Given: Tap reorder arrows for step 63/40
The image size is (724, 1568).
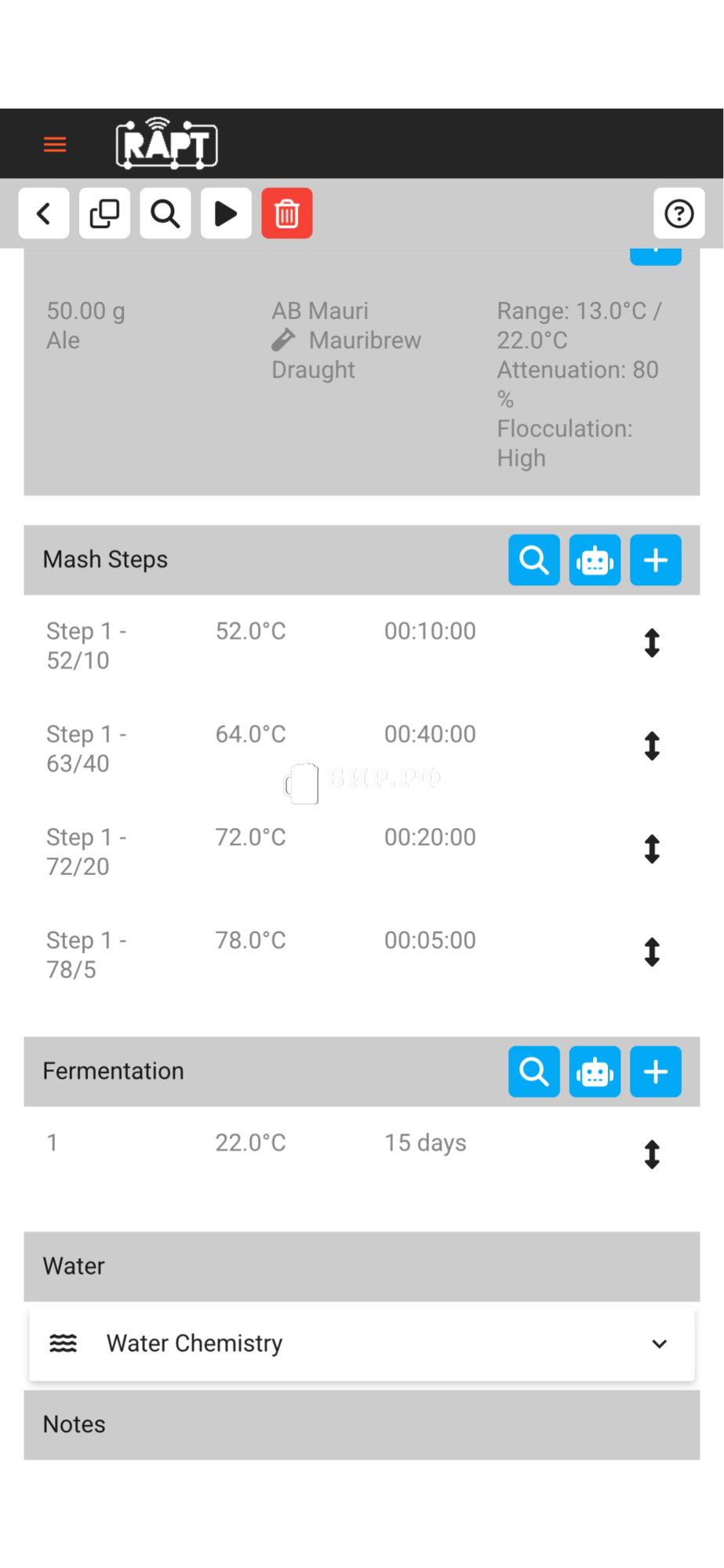Looking at the screenshot, I should tap(652, 746).
